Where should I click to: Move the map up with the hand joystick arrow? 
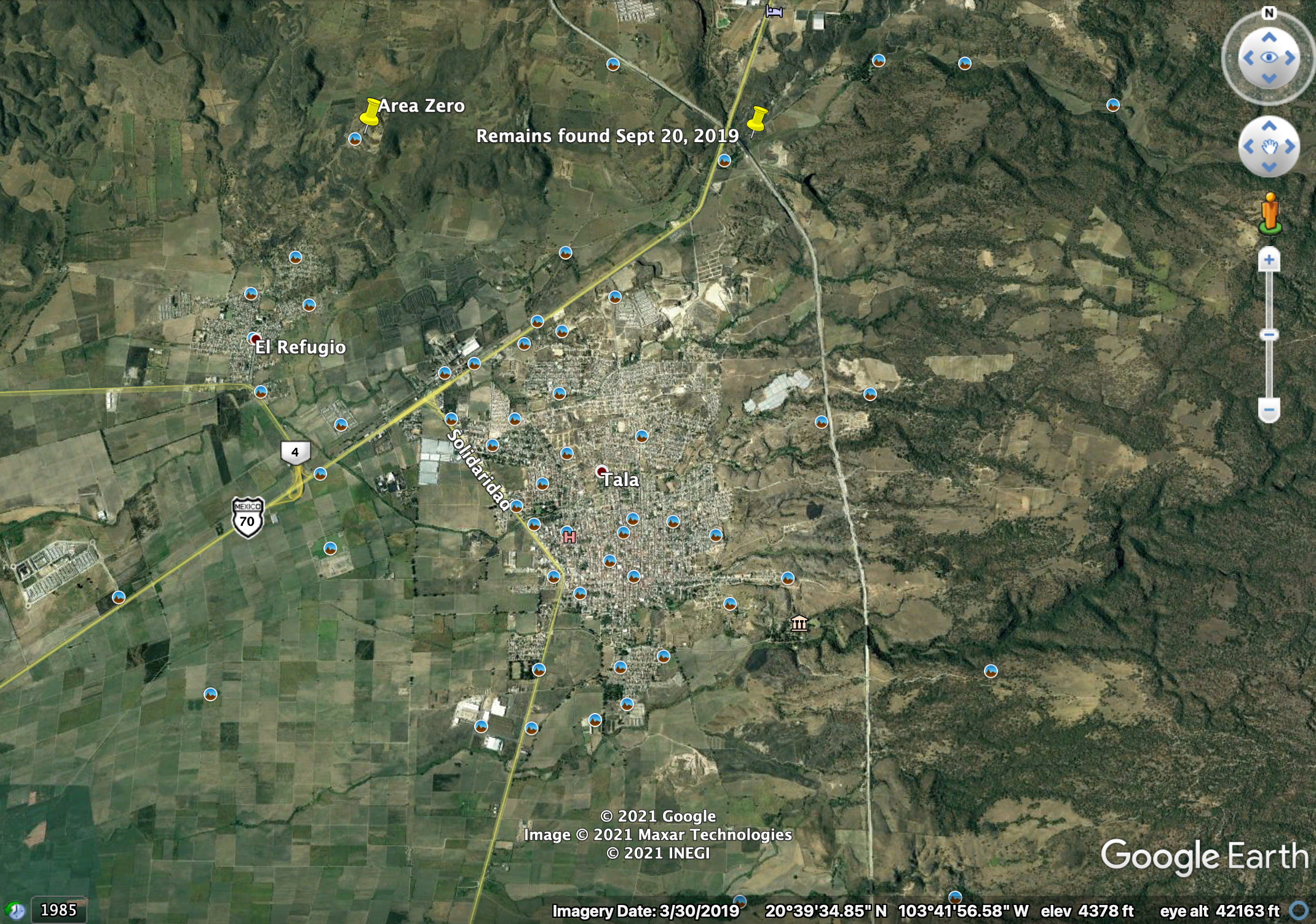pos(1269,126)
